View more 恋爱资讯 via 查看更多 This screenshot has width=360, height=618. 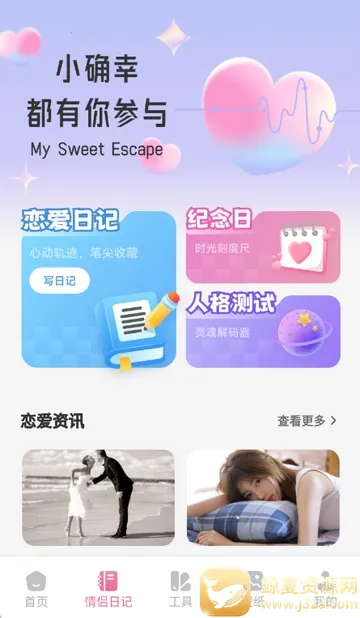tap(307, 421)
